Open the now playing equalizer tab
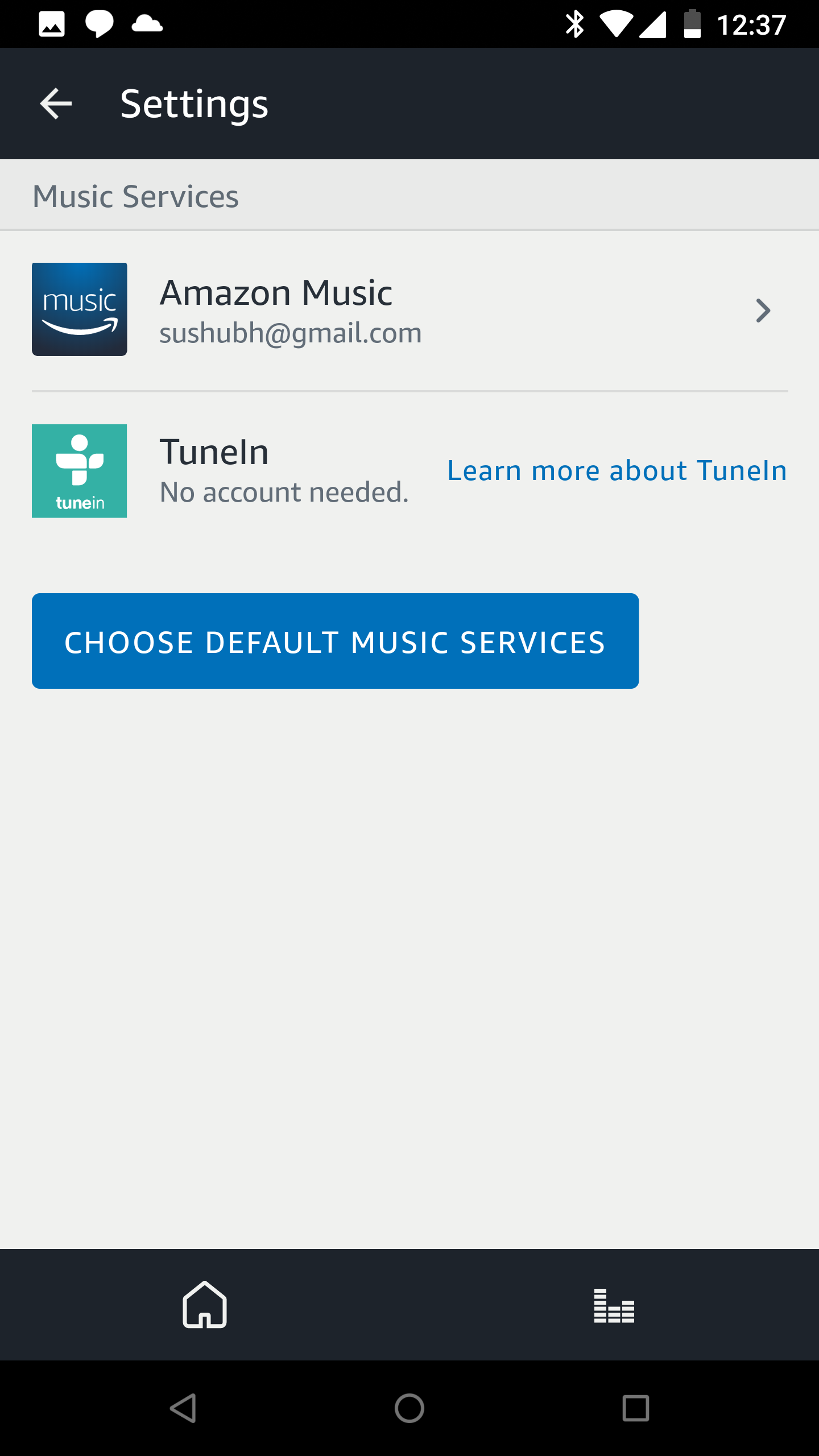 click(614, 1305)
